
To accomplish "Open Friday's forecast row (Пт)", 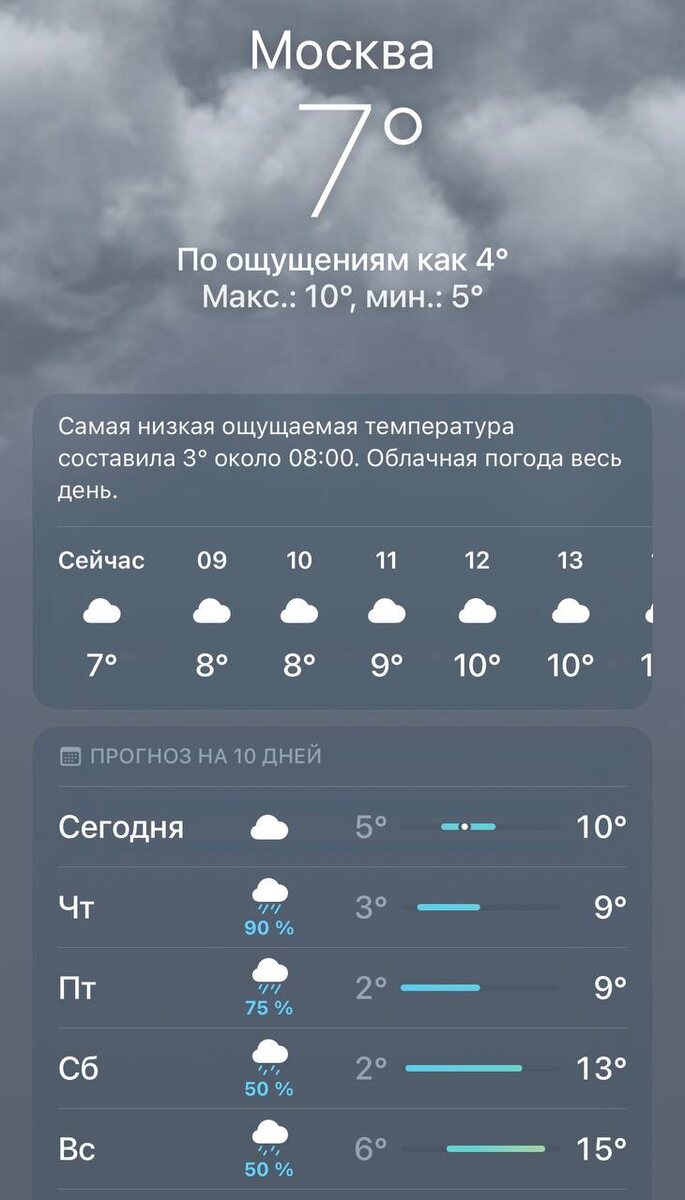I will point(342,988).
